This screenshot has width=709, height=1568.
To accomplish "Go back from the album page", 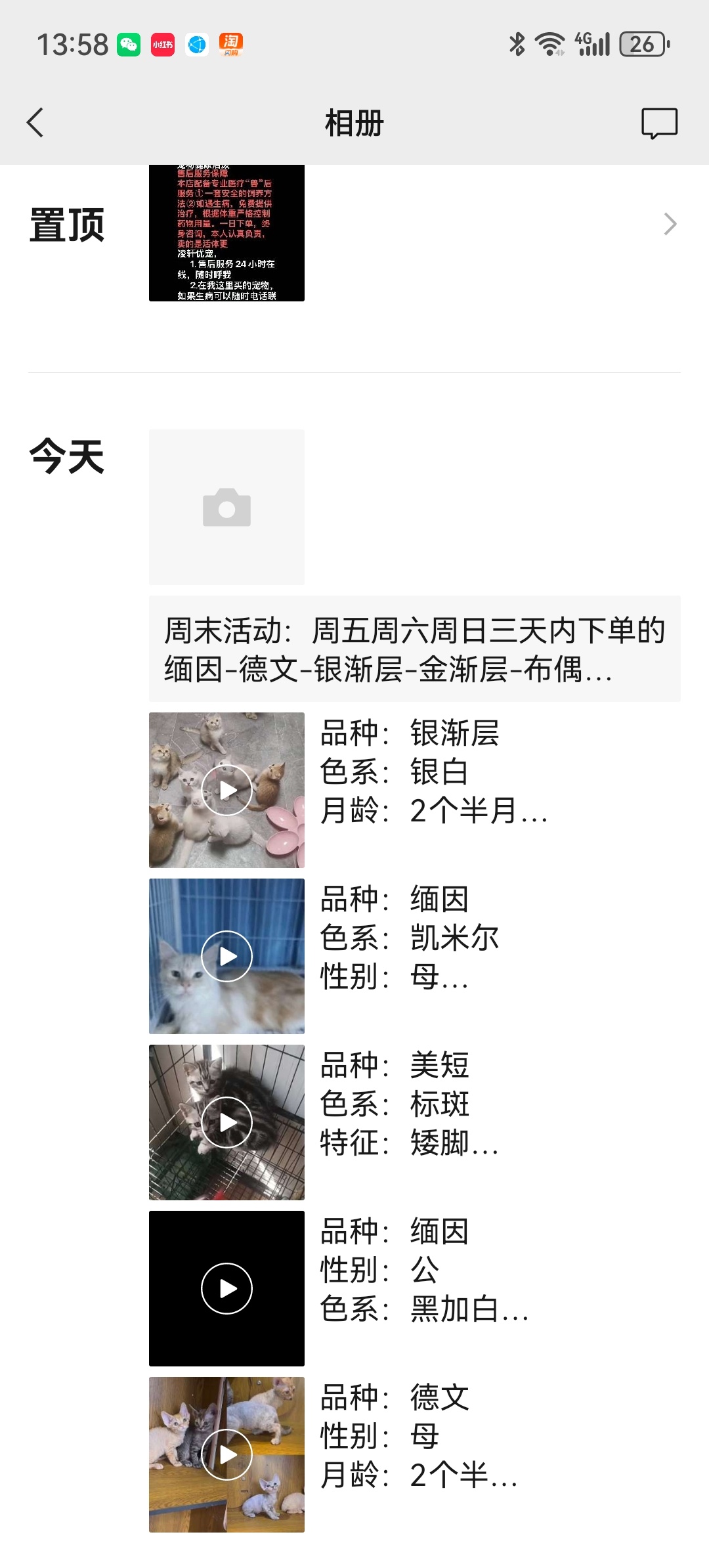I will pyautogui.click(x=35, y=123).
